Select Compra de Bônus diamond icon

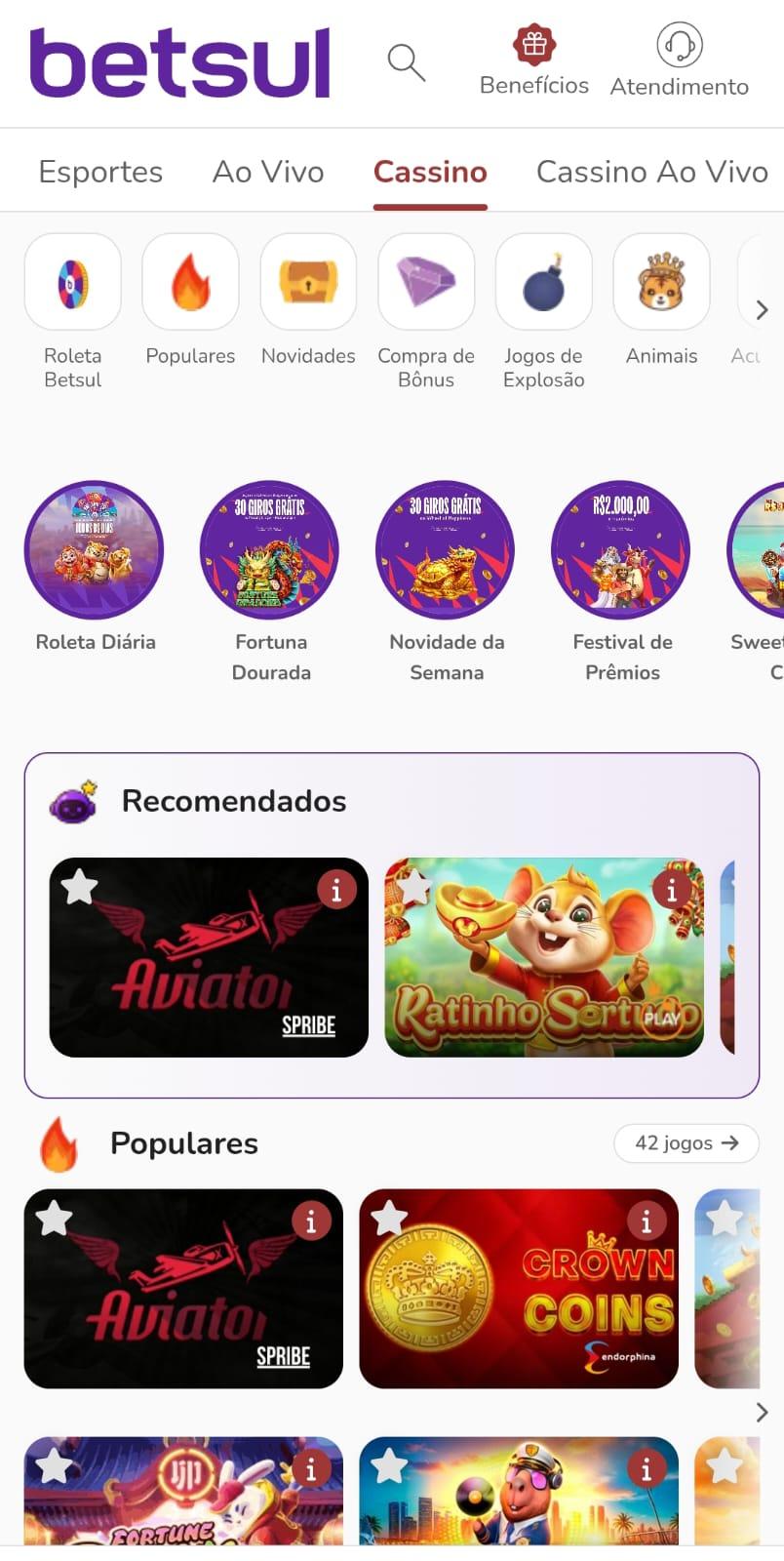[426, 282]
